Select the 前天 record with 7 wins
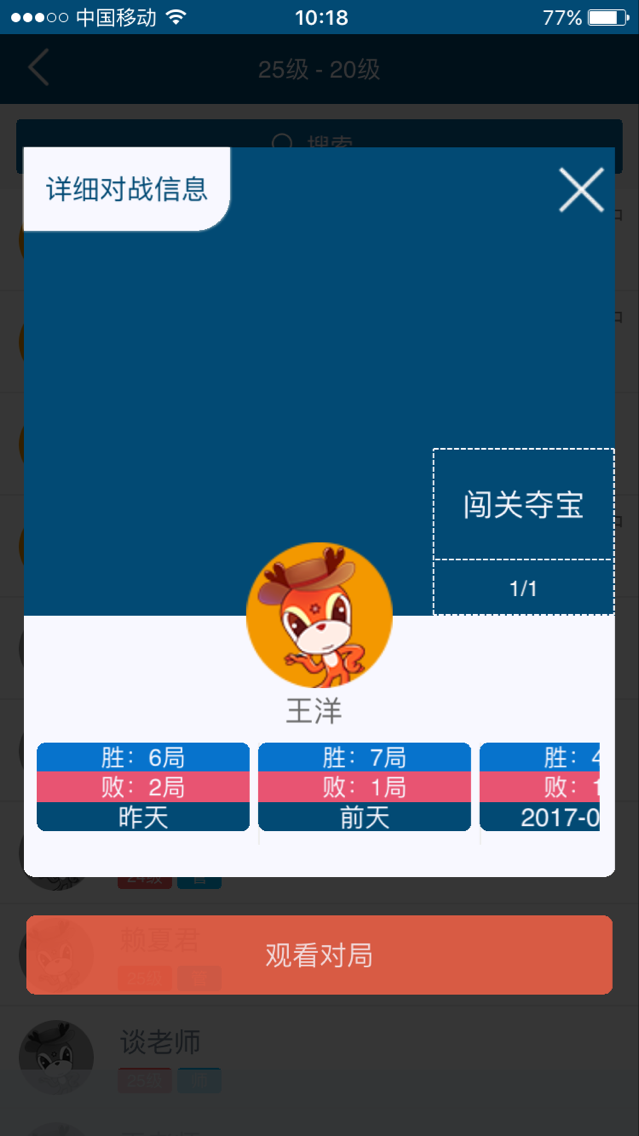639x1136 pixels. pyautogui.click(x=364, y=787)
